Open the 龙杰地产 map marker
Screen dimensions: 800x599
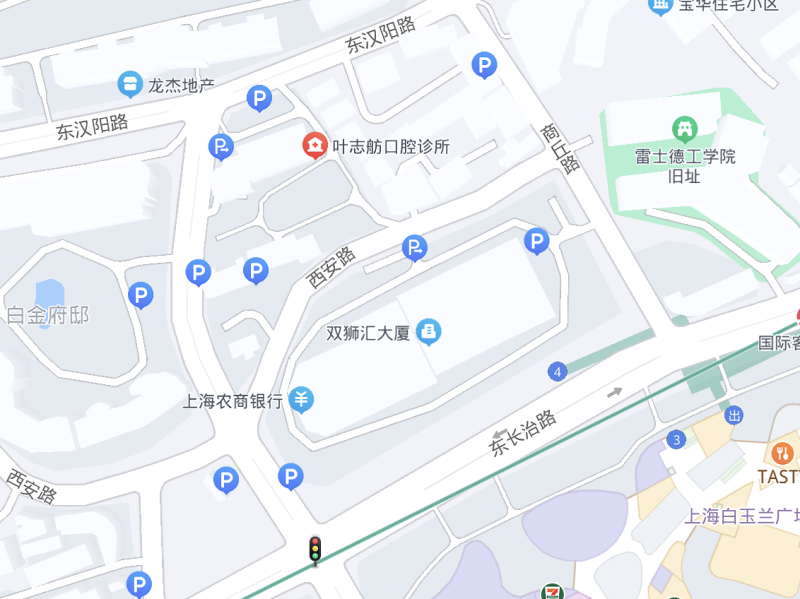coord(130,84)
